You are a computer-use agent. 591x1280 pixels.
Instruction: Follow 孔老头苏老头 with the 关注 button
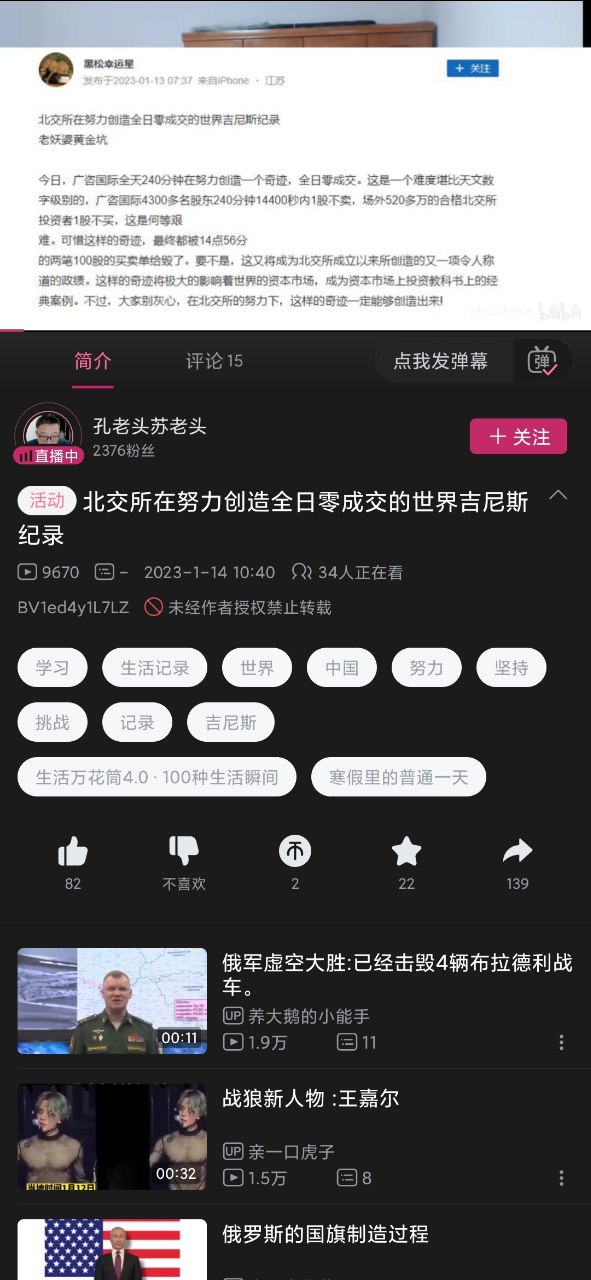[518, 436]
